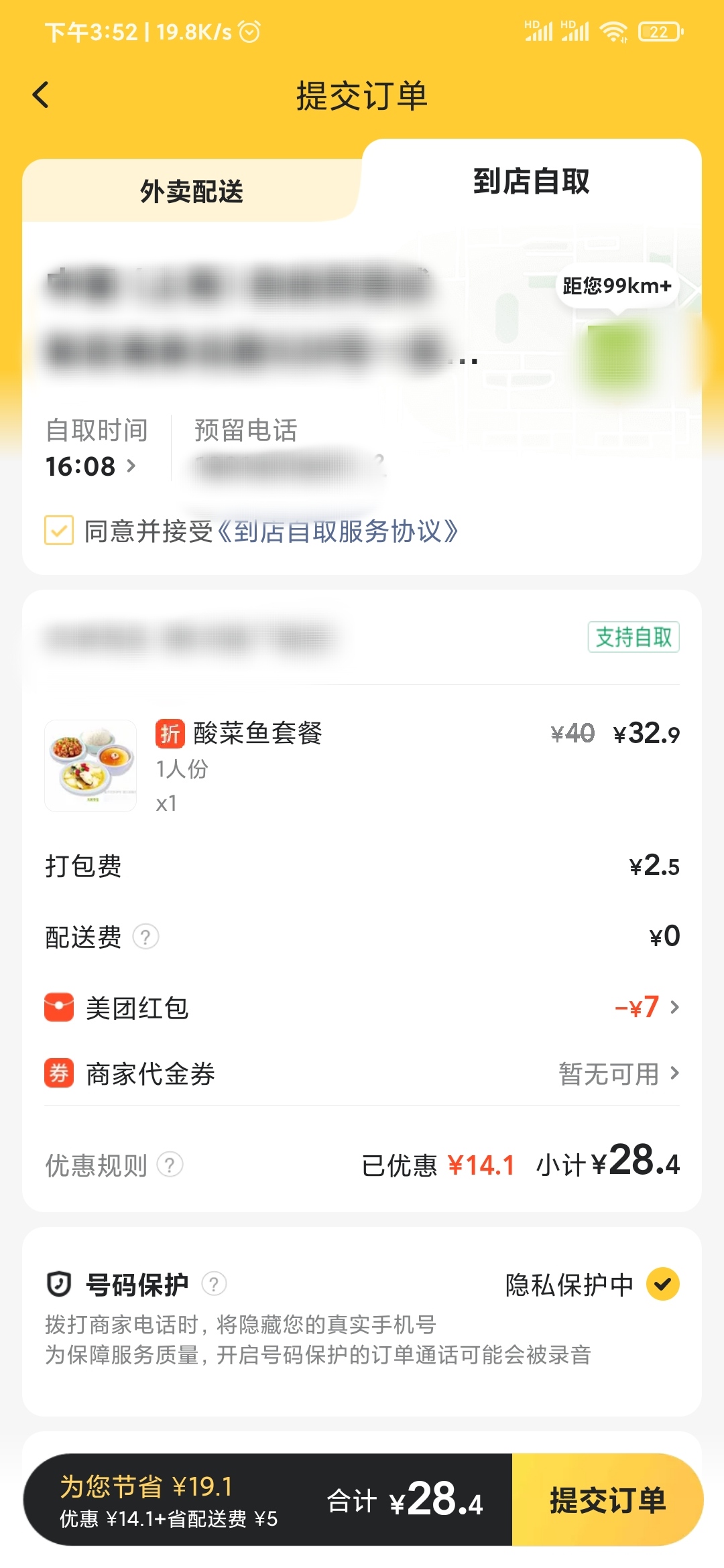Viewport: 724px width, 1568px height.
Task: Tap the 折 discount badge on 酸菜鱼套餐
Action: pos(170,734)
